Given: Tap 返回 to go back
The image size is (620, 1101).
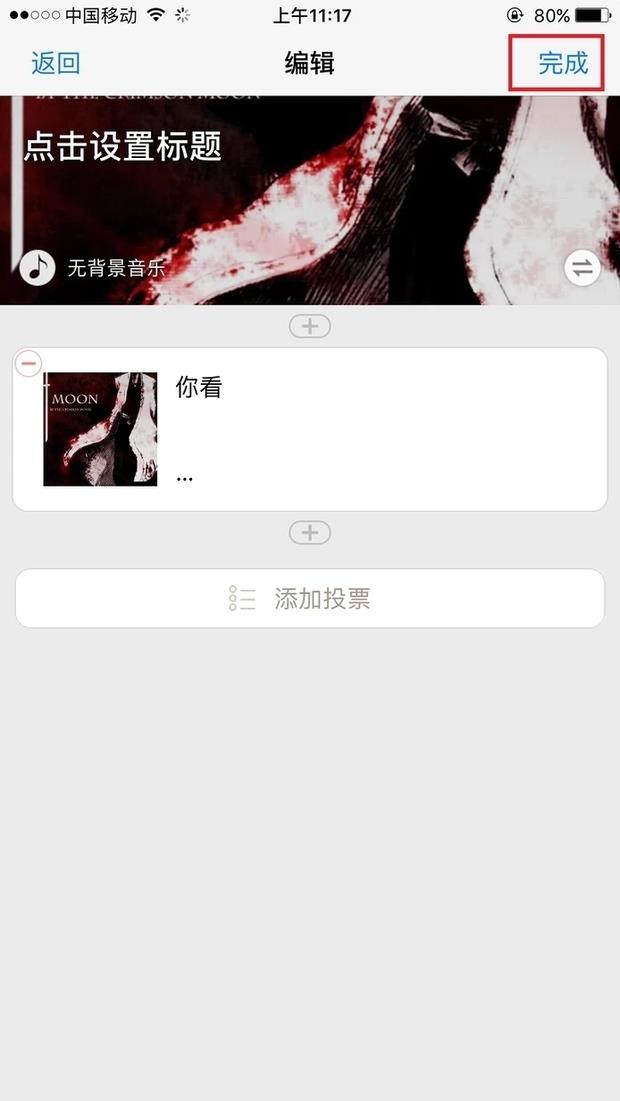Looking at the screenshot, I should [56, 64].
